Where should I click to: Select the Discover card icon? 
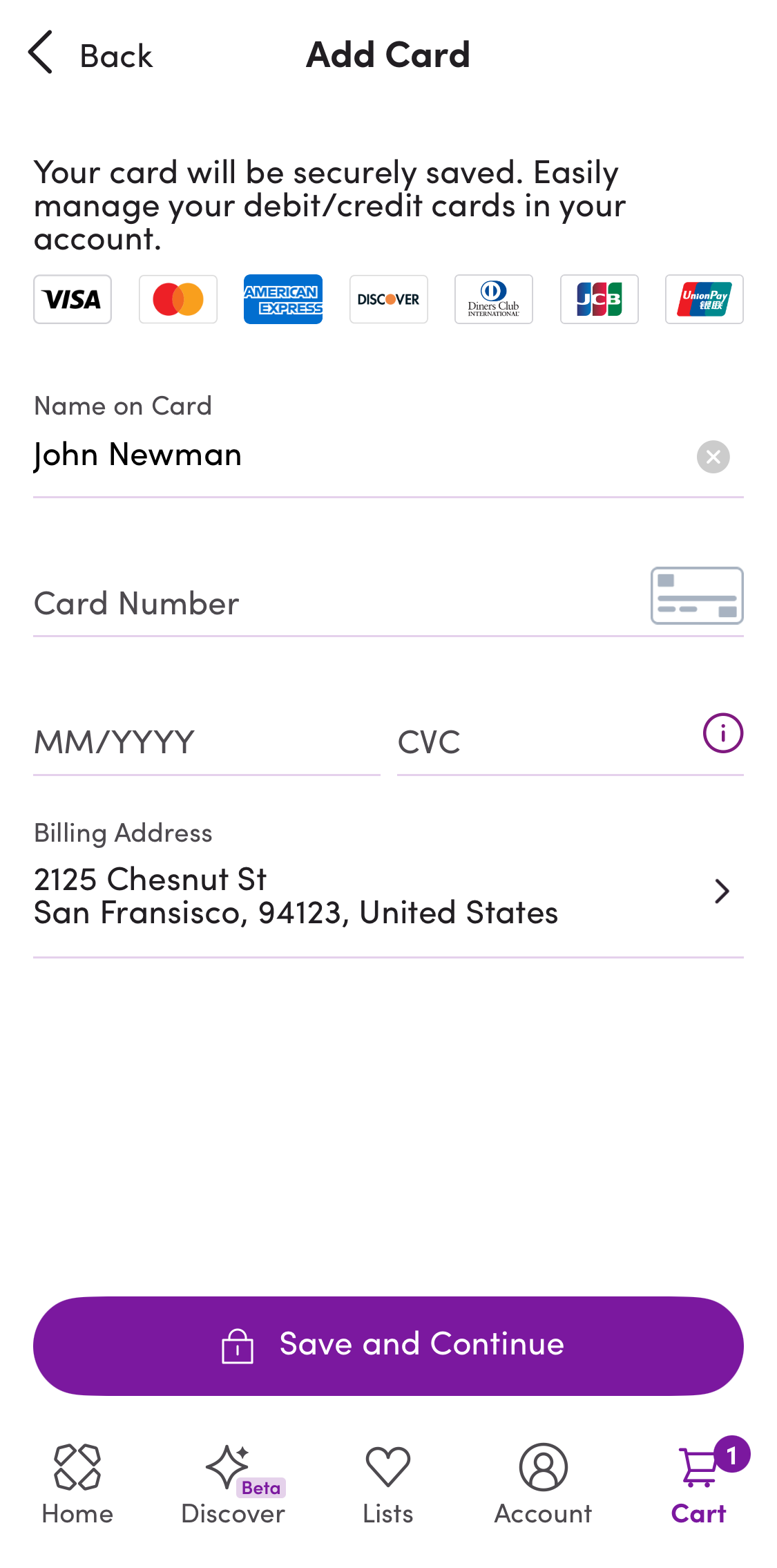pyautogui.click(x=388, y=299)
